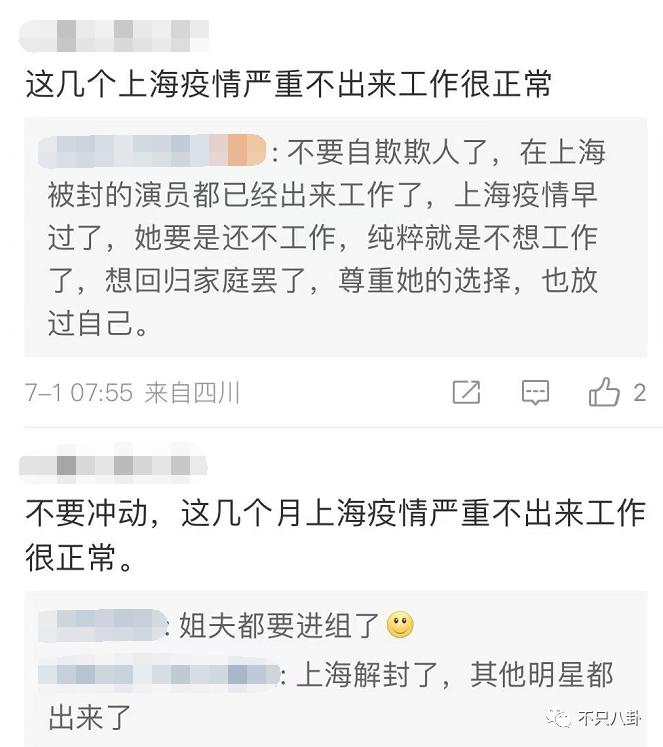Open the reply saying 姐夫都要进组了
Screen dimensions: 663x747
tap(280, 626)
